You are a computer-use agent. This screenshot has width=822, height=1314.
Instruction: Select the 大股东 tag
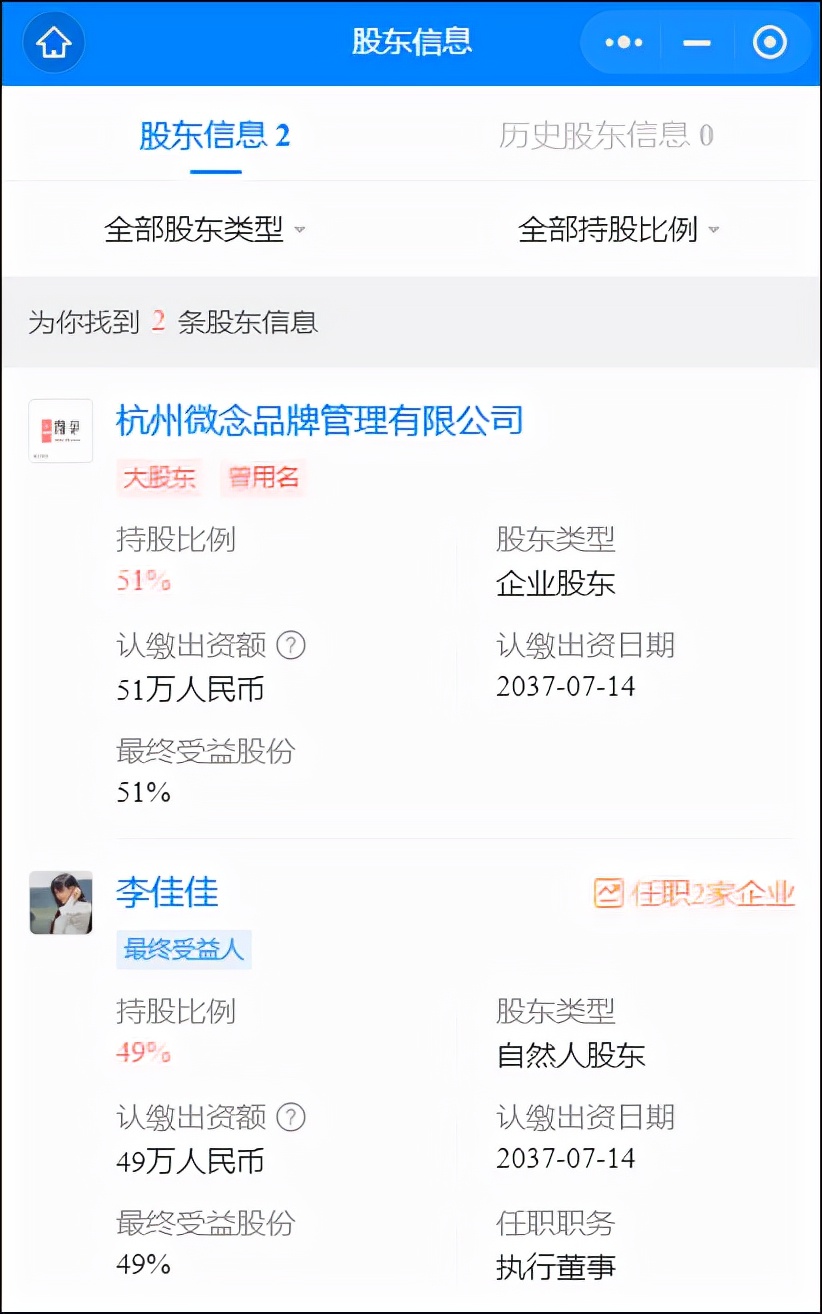pyautogui.click(x=157, y=479)
